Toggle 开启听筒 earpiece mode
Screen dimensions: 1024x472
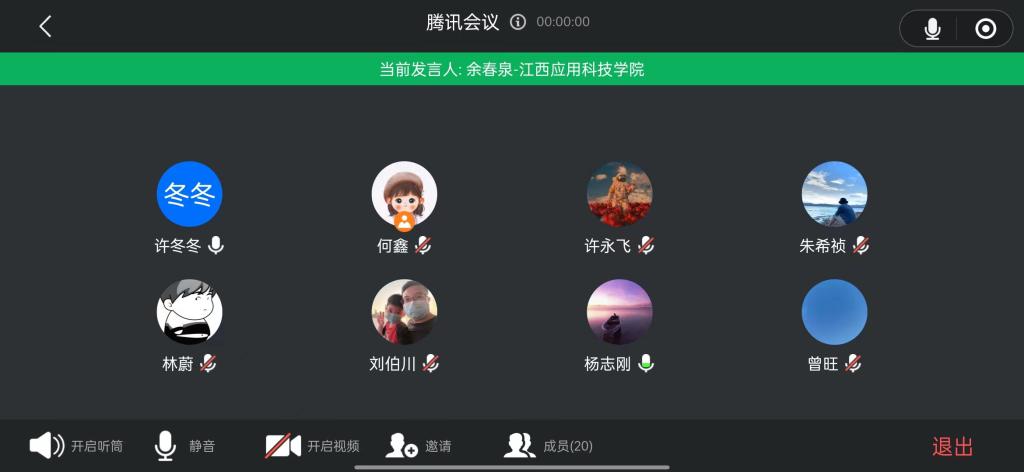76,446
